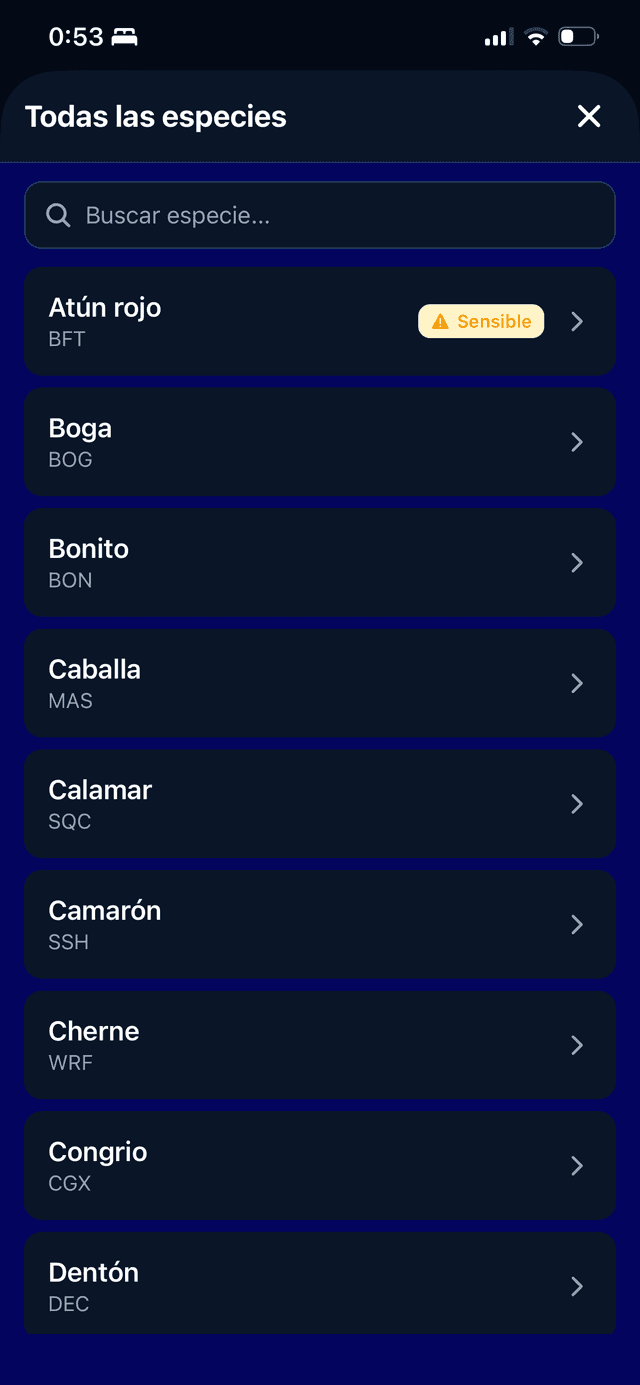Open the Congrio species entry
Viewport: 640px width, 1385px height.
(x=320, y=1165)
